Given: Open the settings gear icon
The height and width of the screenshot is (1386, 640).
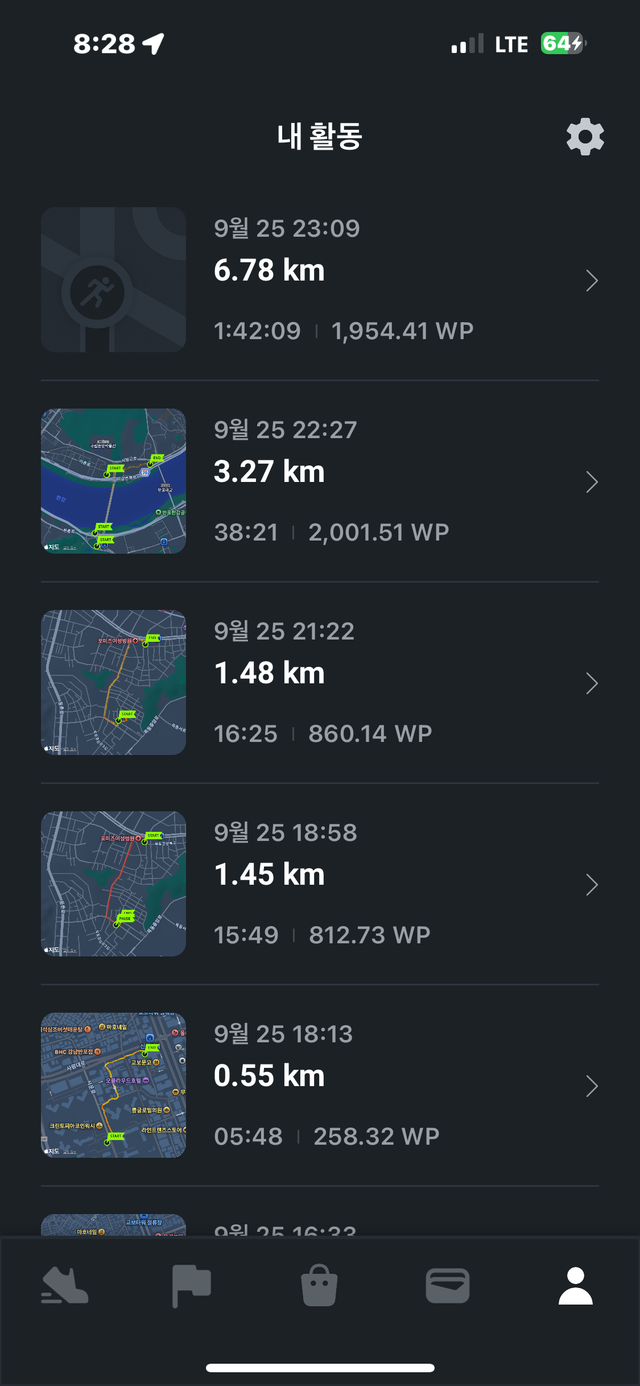Looking at the screenshot, I should click(585, 136).
